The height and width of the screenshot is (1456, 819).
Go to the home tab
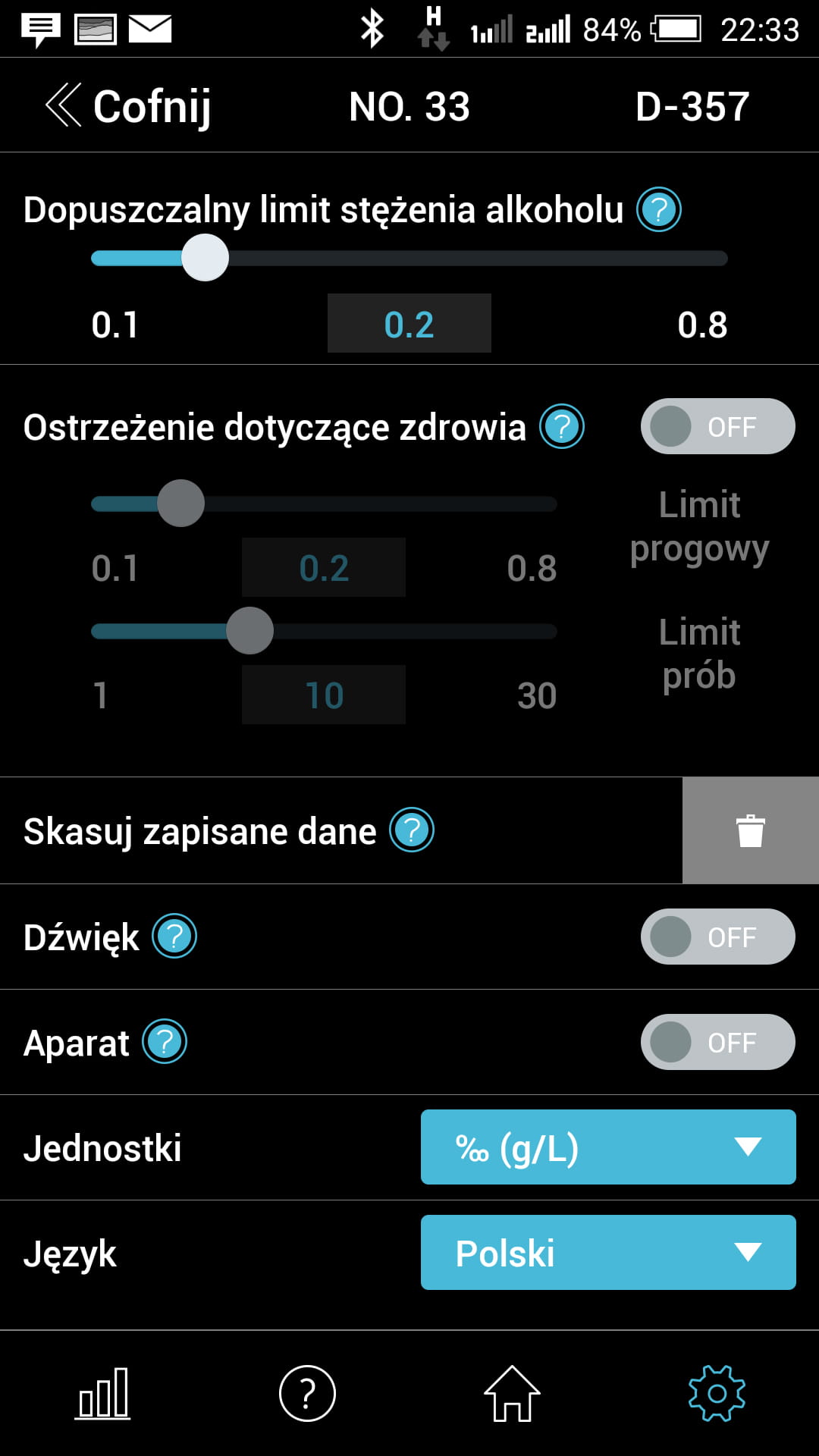coord(512,1393)
